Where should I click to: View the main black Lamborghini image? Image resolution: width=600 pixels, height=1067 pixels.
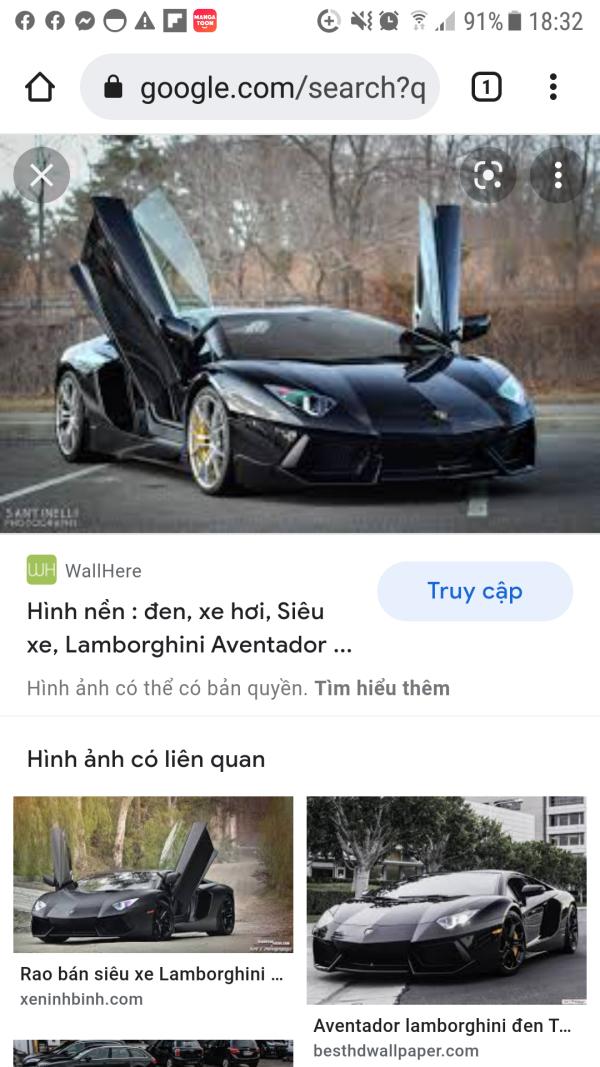point(300,333)
